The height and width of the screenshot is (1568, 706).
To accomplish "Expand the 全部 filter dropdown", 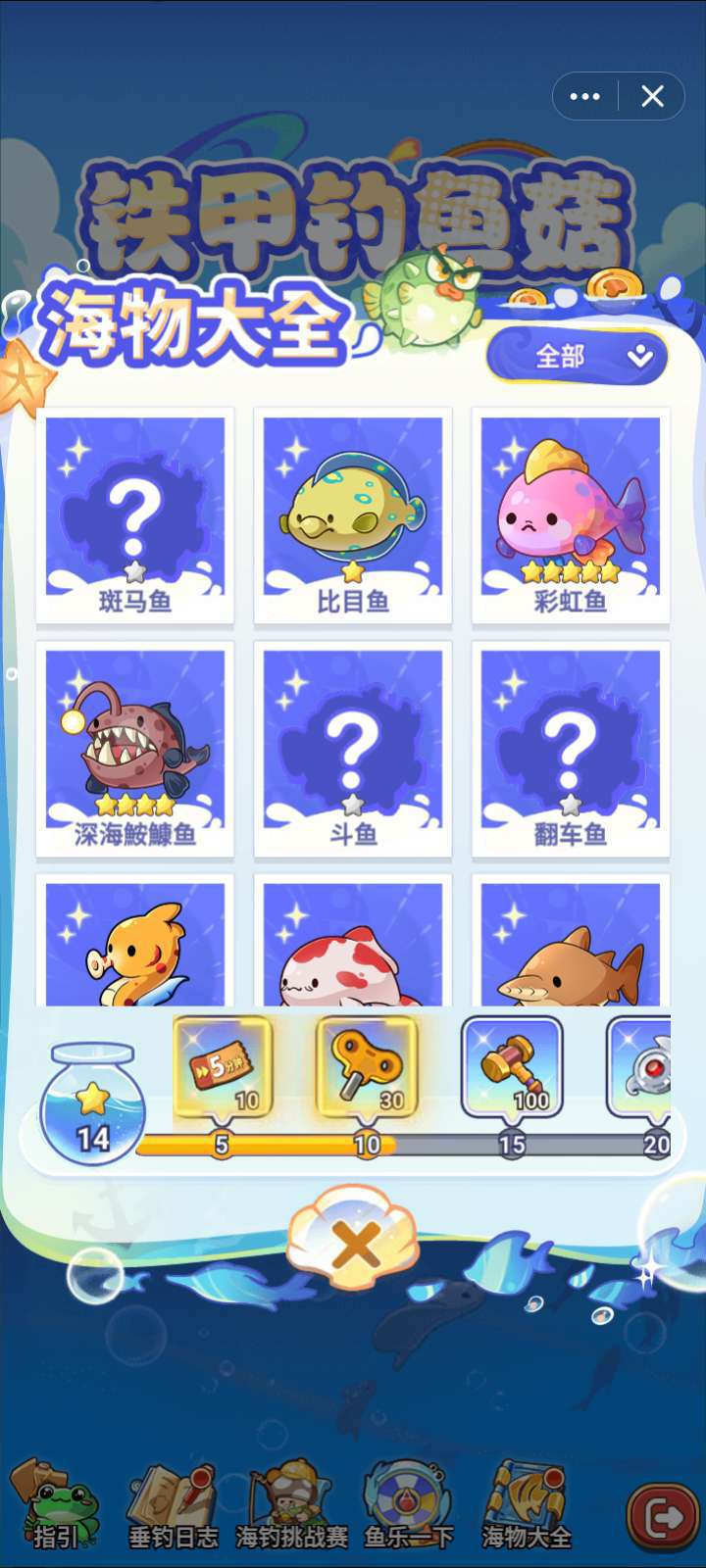I will (578, 356).
